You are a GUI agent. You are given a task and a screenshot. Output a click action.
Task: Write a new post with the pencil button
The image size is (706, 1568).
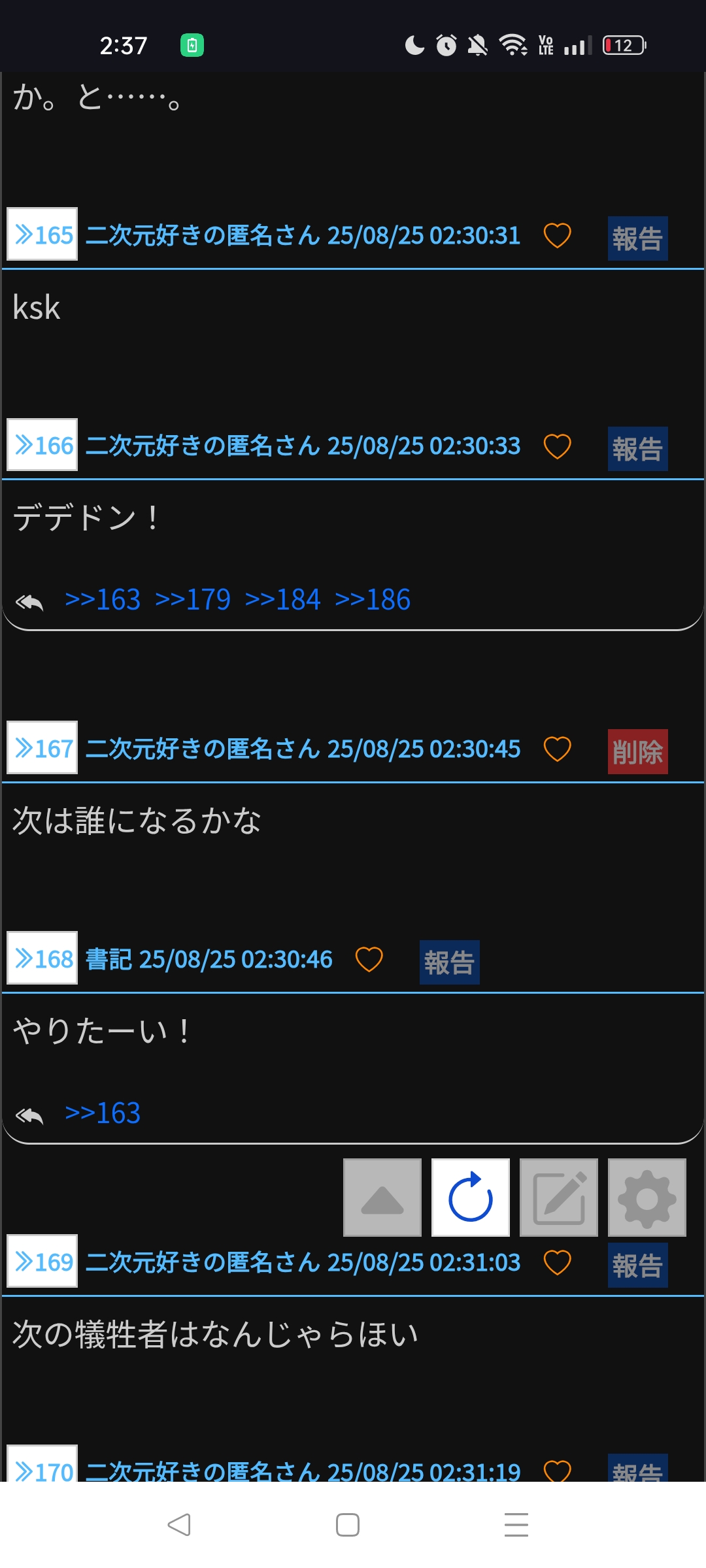point(559,1198)
